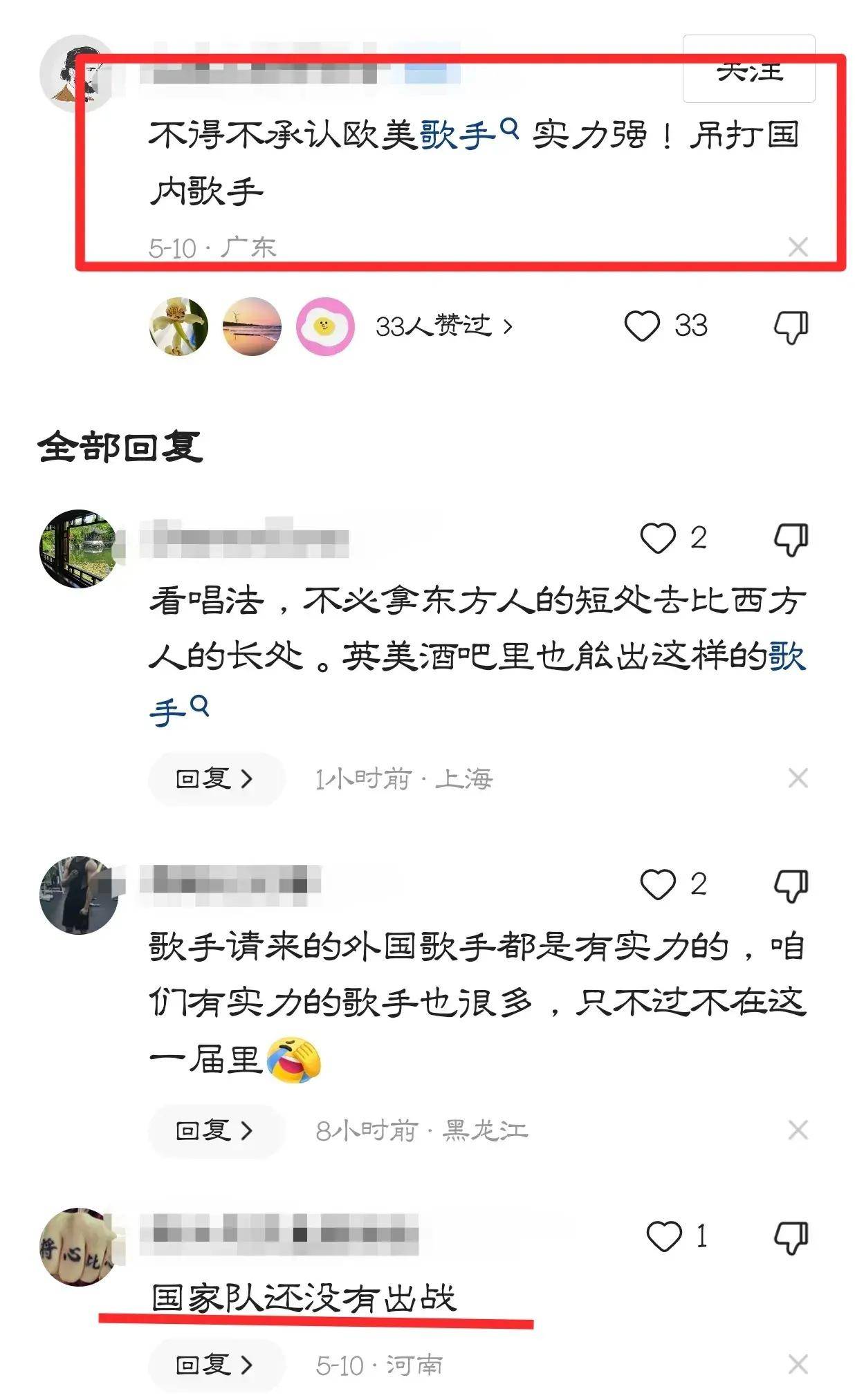
Task: Dislike the reply about 看唱法
Action: click(x=791, y=539)
